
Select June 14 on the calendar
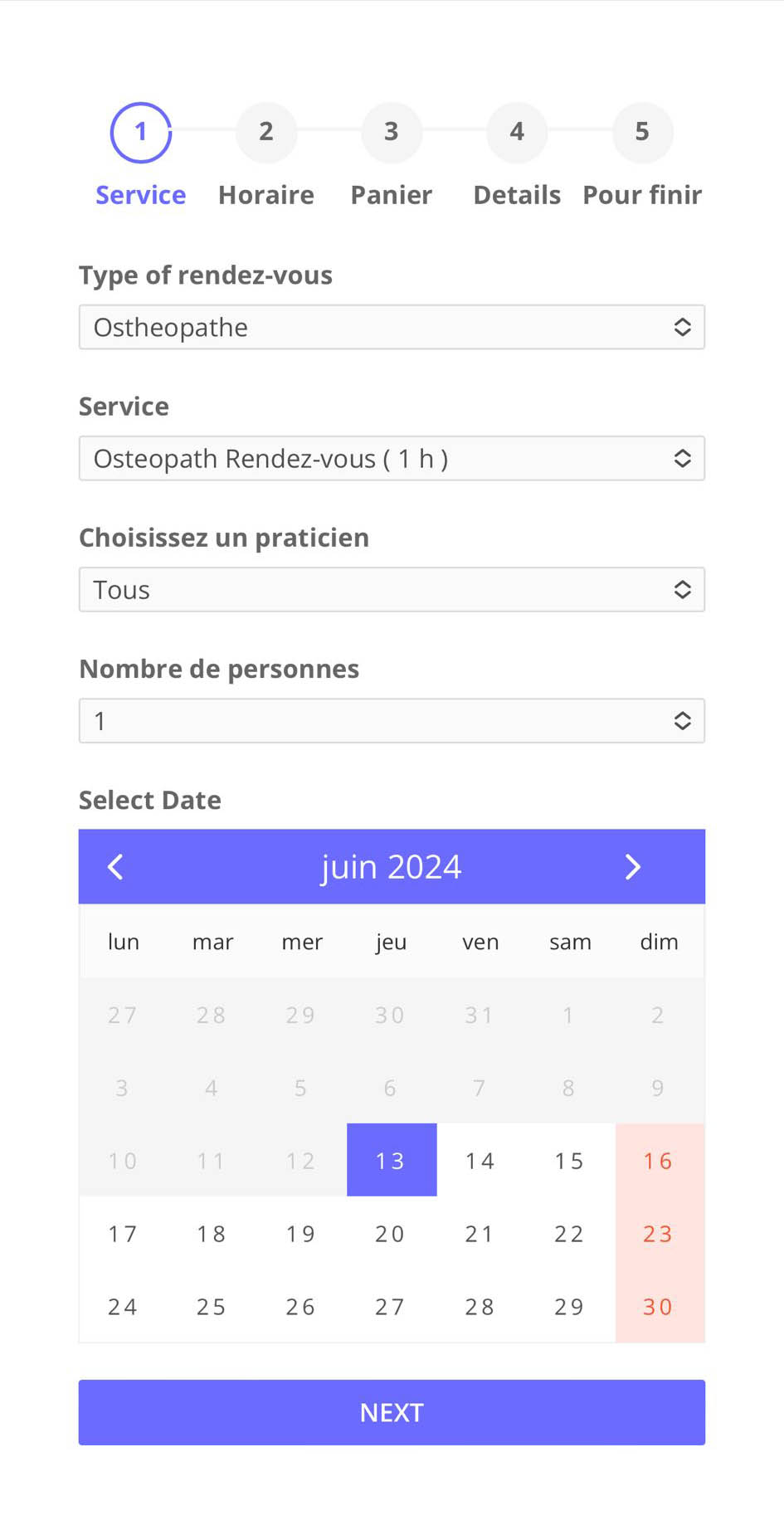coord(480,1160)
